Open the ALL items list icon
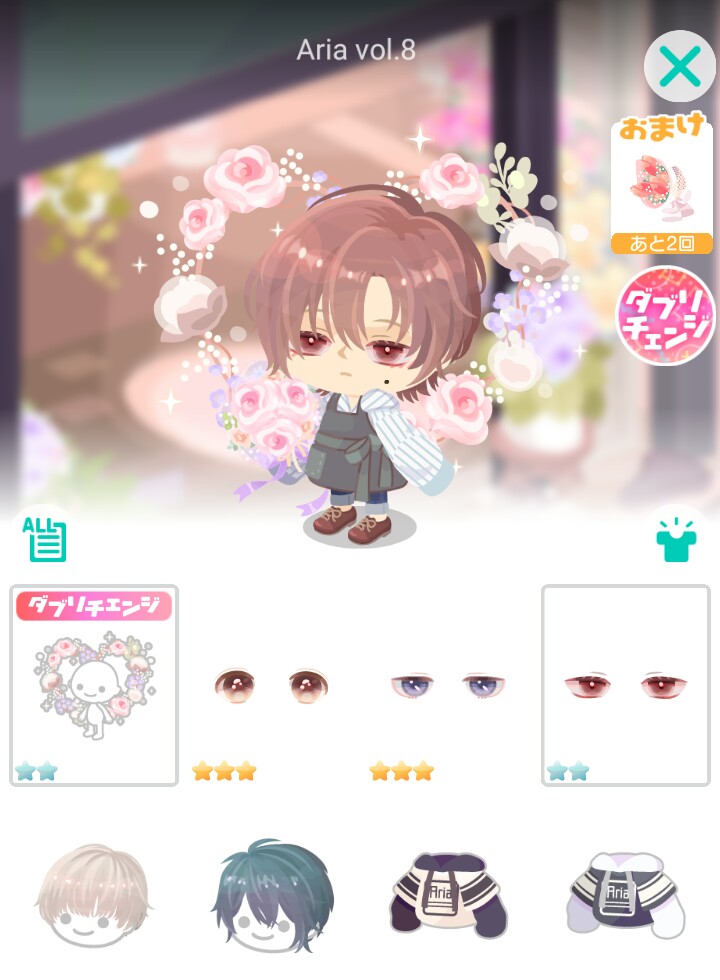The height and width of the screenshot is (980, 720). 44,538
